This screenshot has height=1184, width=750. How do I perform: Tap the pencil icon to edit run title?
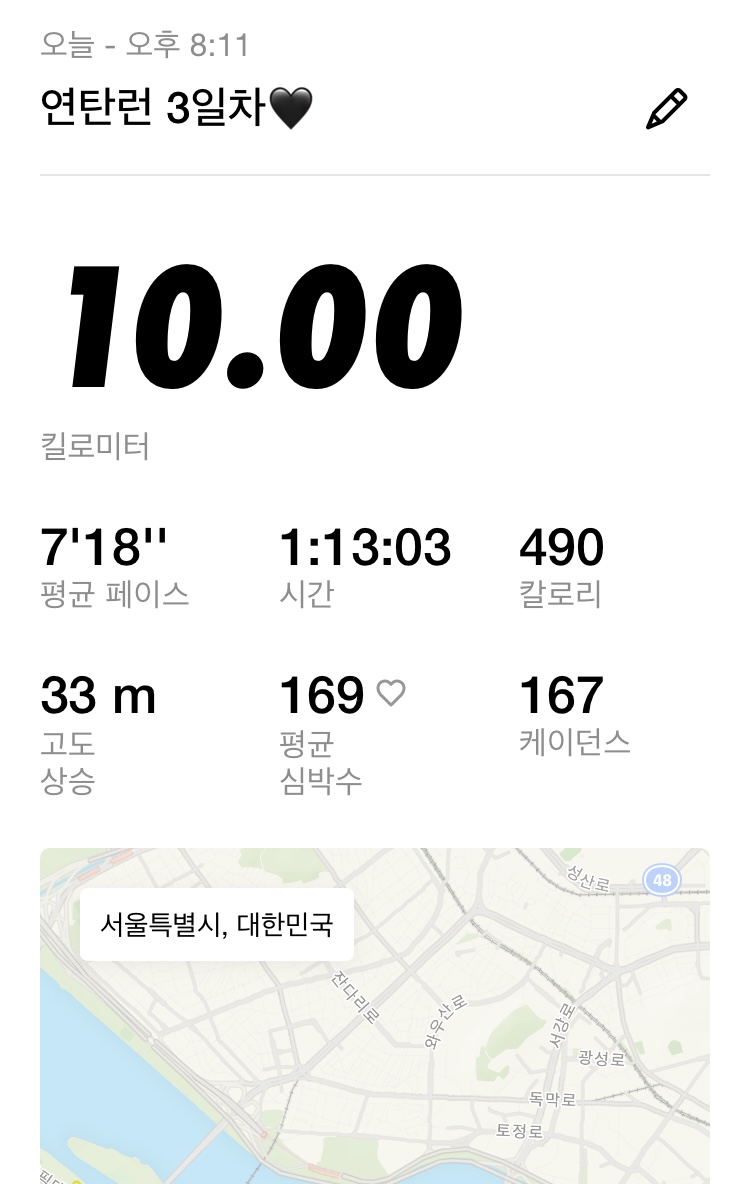(666, 109)
